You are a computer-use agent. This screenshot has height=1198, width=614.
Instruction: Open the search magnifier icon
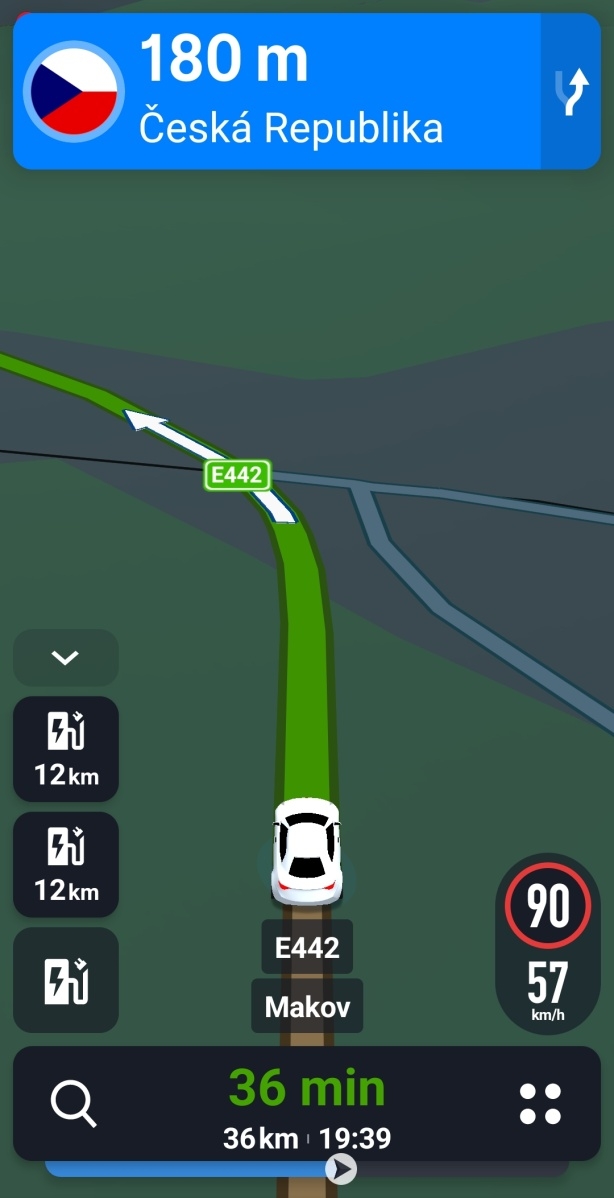73,1103
